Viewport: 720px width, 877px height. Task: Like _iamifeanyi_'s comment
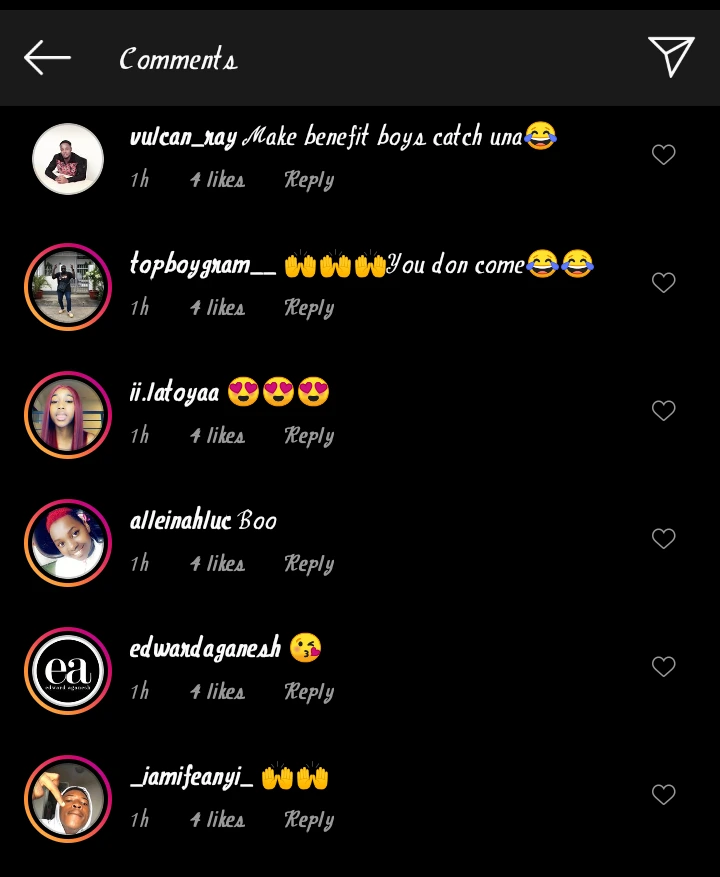[664, 795]
